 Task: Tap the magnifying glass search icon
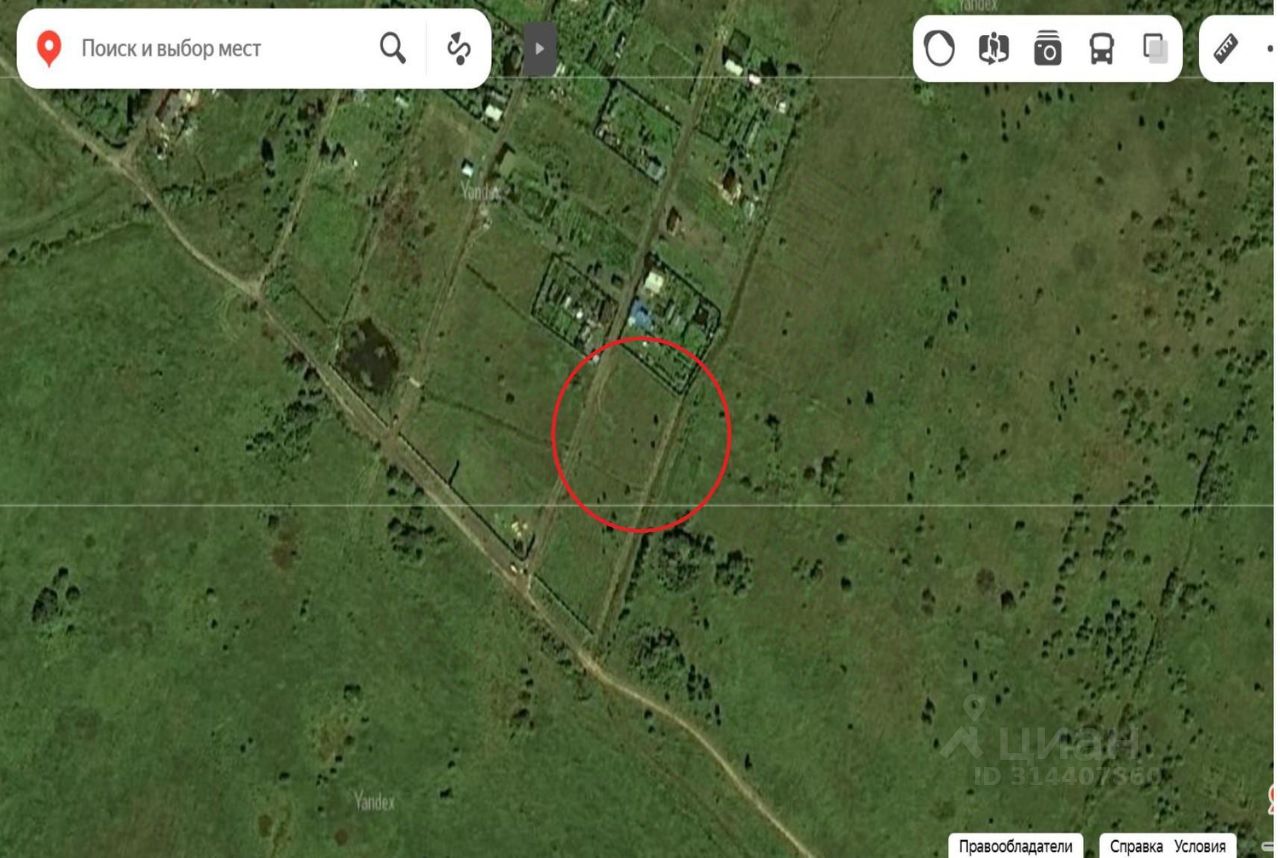click(x=393, y=48)
